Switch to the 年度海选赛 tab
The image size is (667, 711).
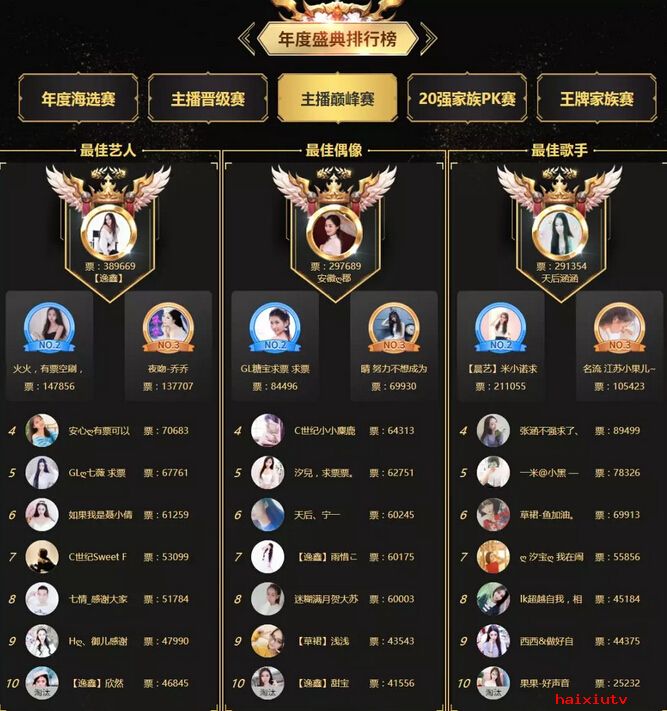tap(78, 99)
